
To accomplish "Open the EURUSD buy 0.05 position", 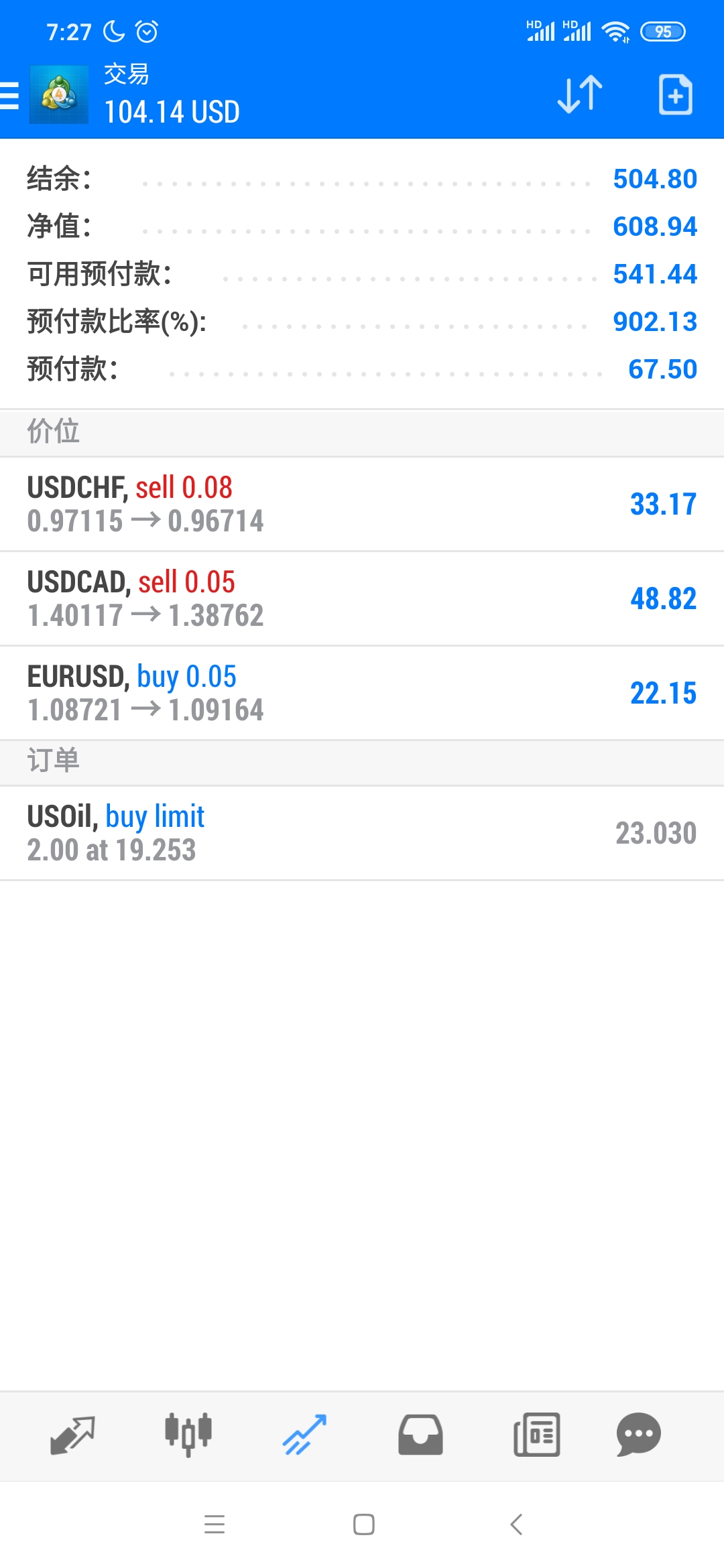I will click(362, 694).
